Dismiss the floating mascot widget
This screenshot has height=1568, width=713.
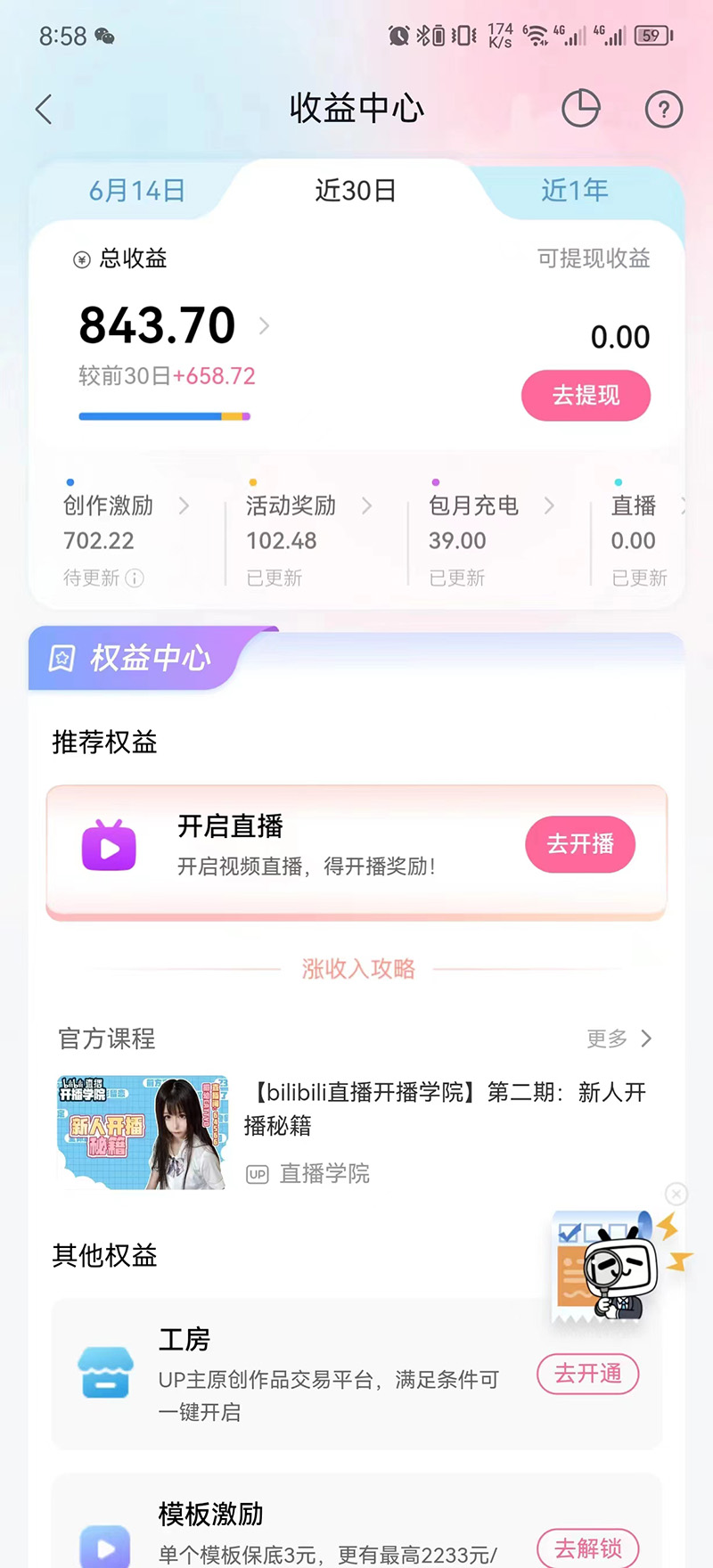(676, 1194)
